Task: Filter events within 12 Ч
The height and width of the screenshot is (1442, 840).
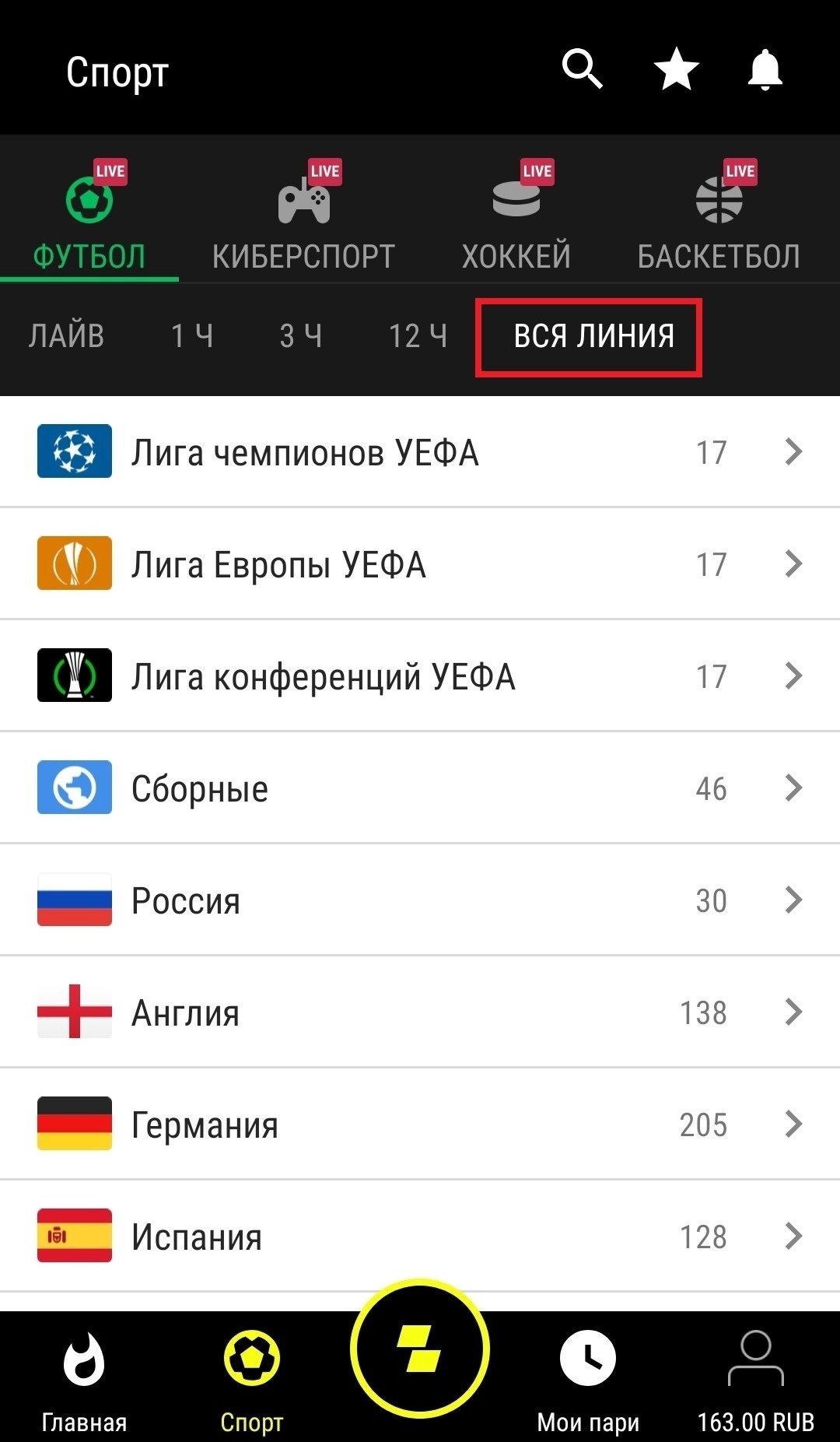Action: pos(418,336)
